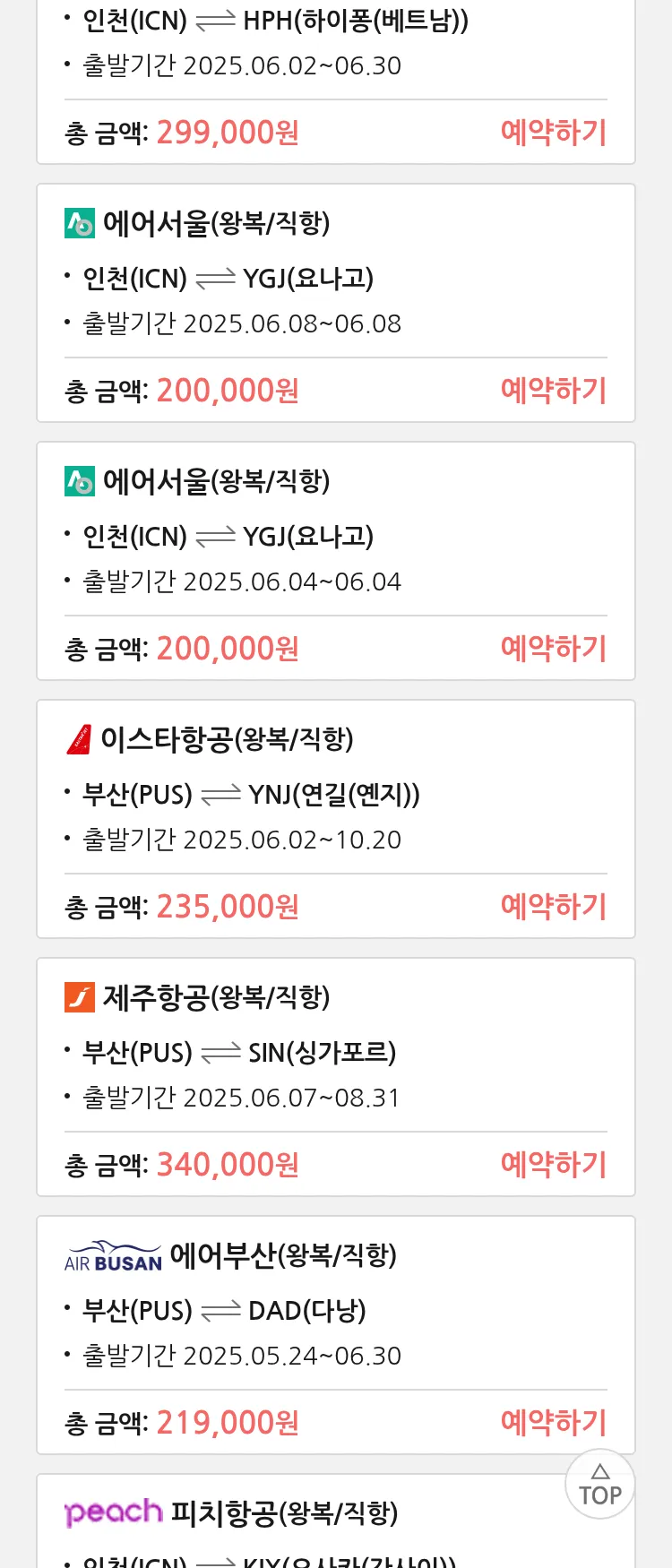Jump back to top with the TOP button
Screen dimensions: 672x1568
(x=599, y=1484)
